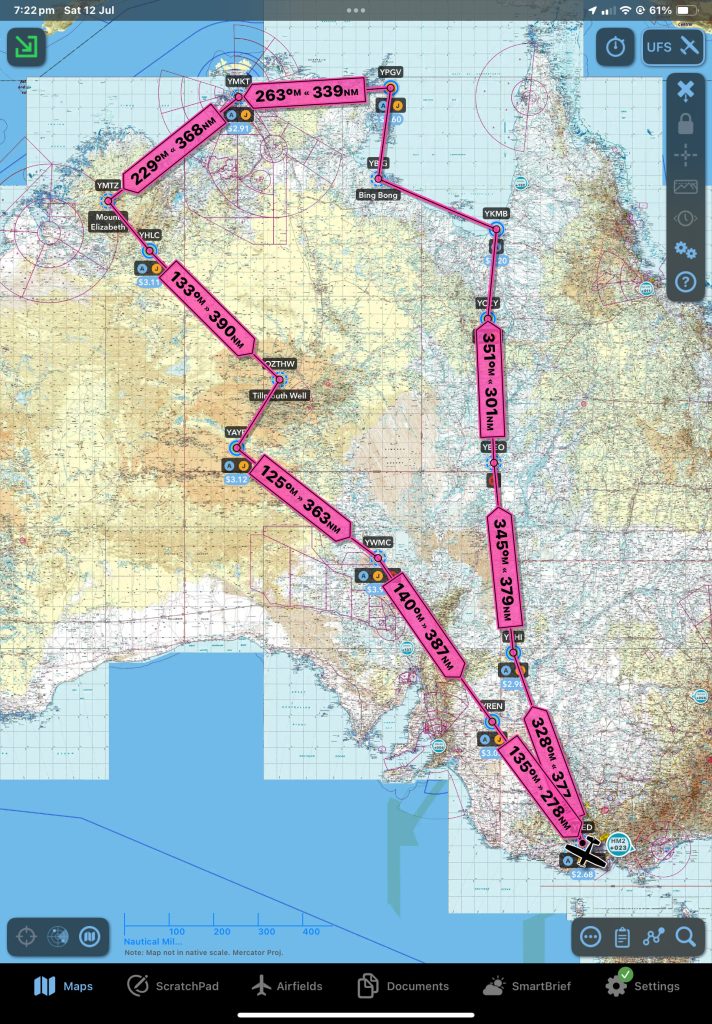The image size is (712, 1024).
Task: Switch to the ScratchPad tab
Action: coord(173,986)
